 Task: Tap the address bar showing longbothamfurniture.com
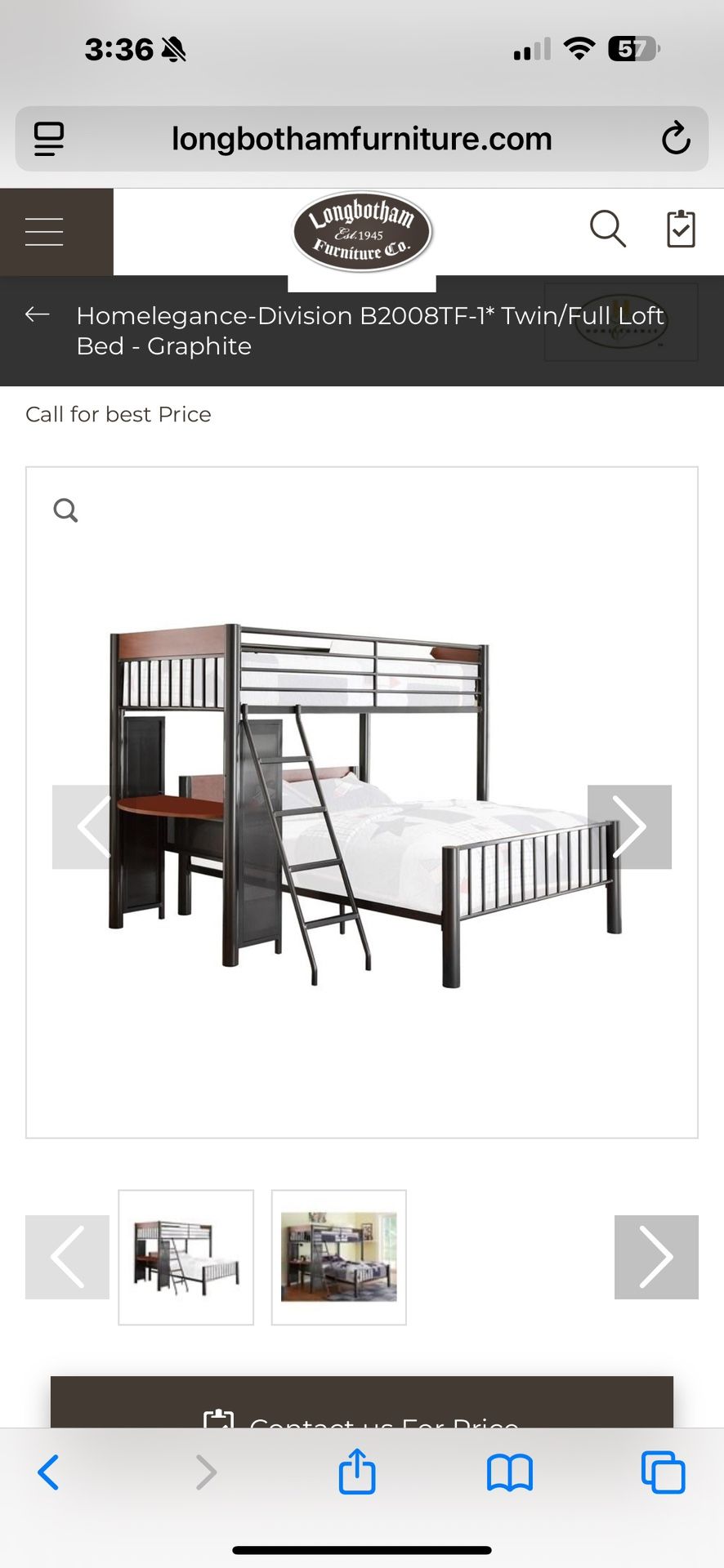(360, 139)
